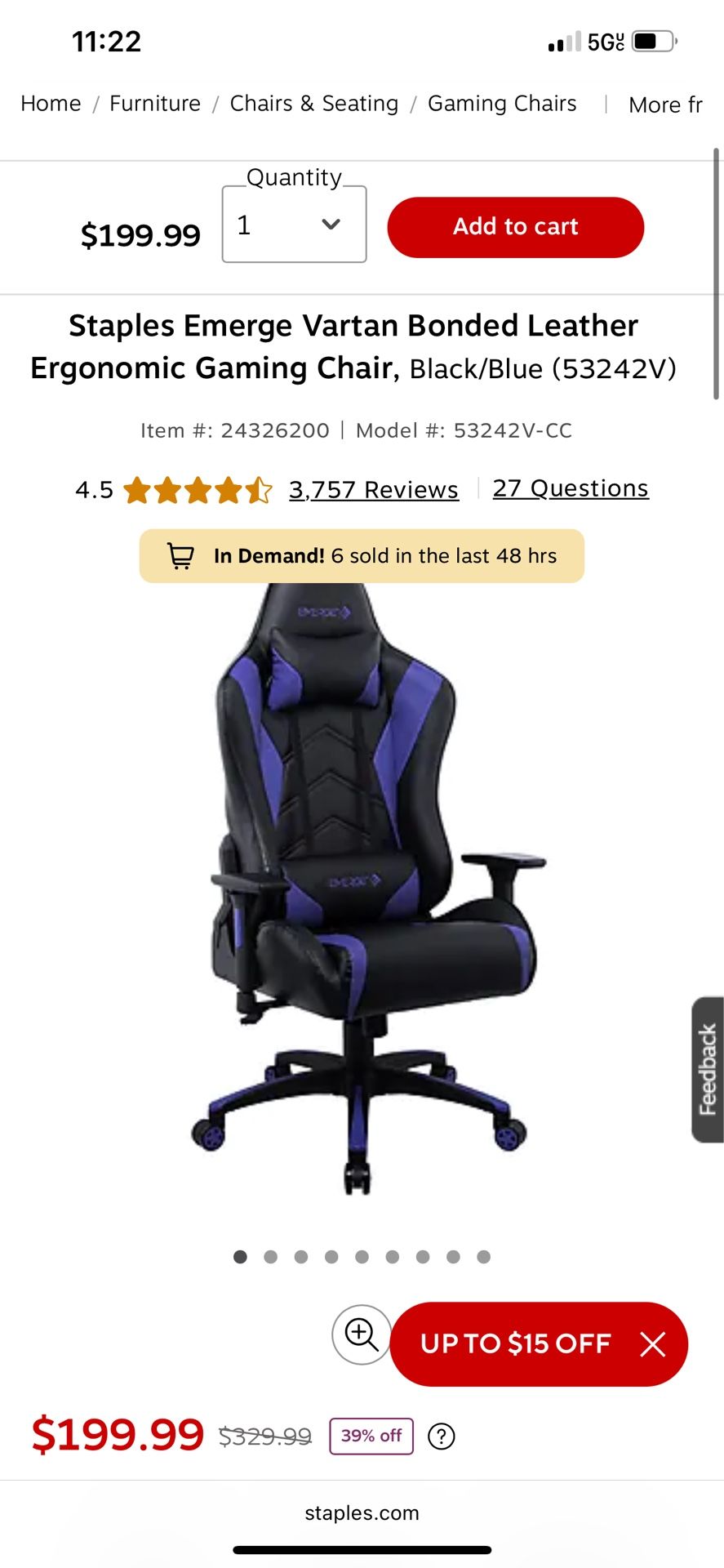Navigate to Gaming Chairs breadcrumb
Screen dimensions: 724x1568
pos(502,104)
